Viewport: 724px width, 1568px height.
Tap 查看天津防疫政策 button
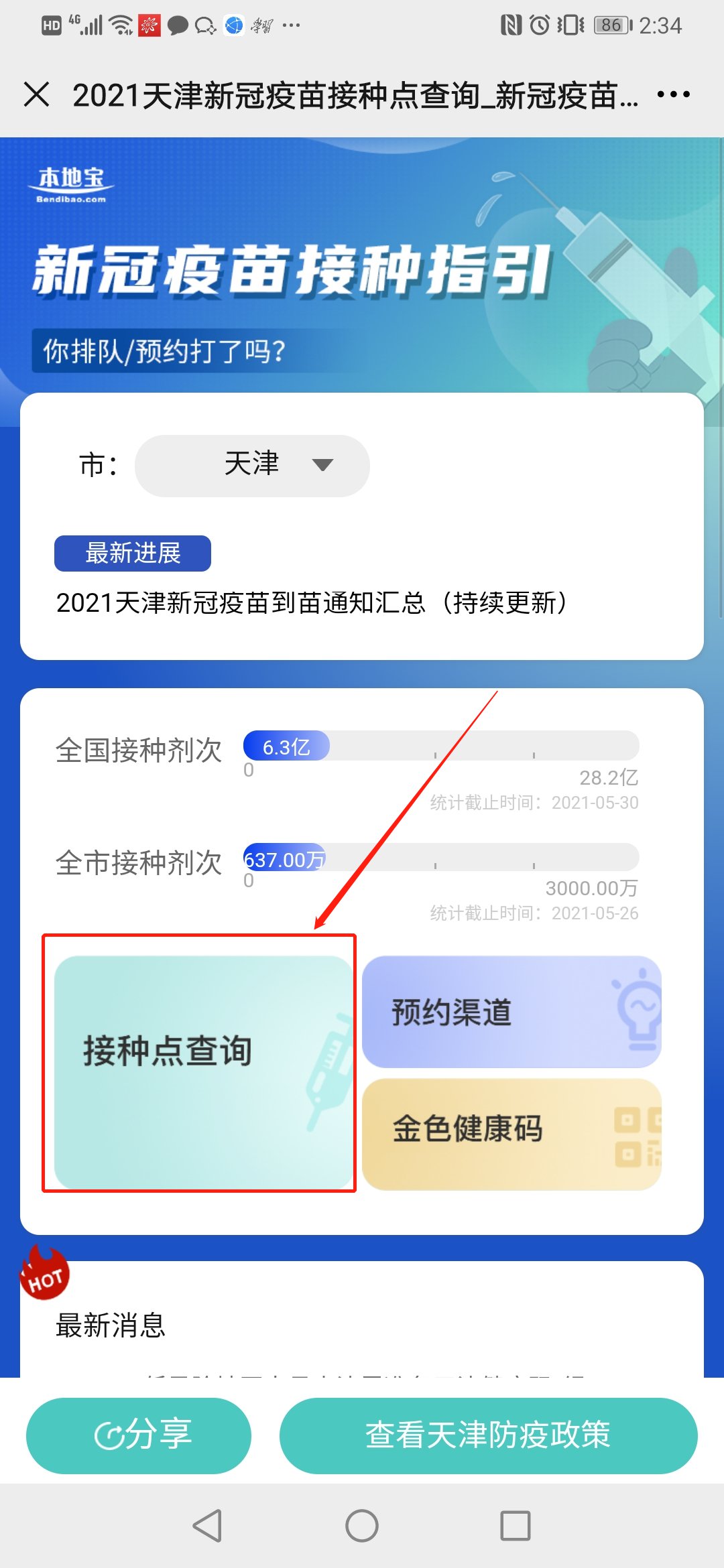pos(488,1435)
